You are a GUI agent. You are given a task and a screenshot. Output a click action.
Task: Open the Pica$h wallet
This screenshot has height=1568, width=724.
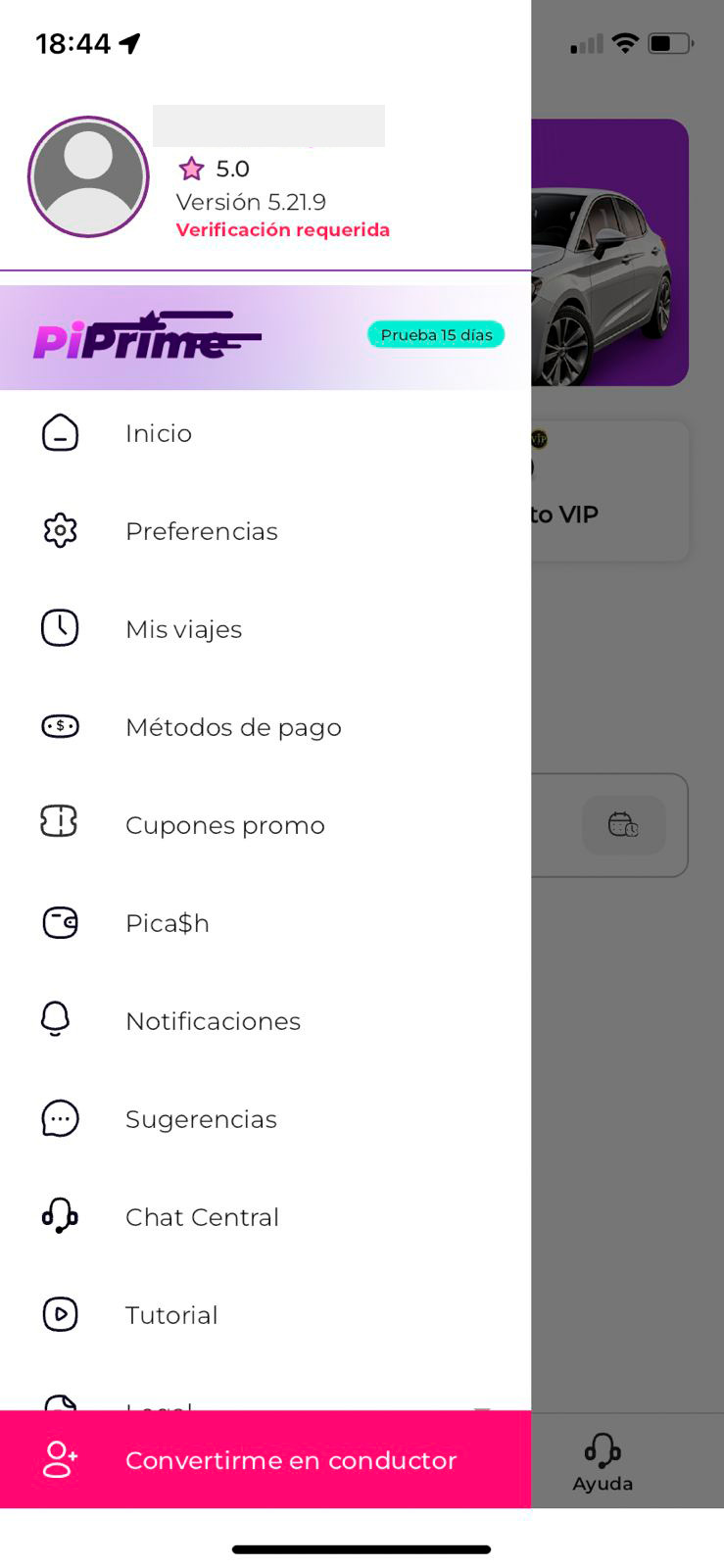pyautogui.click(x=168, y=923)
